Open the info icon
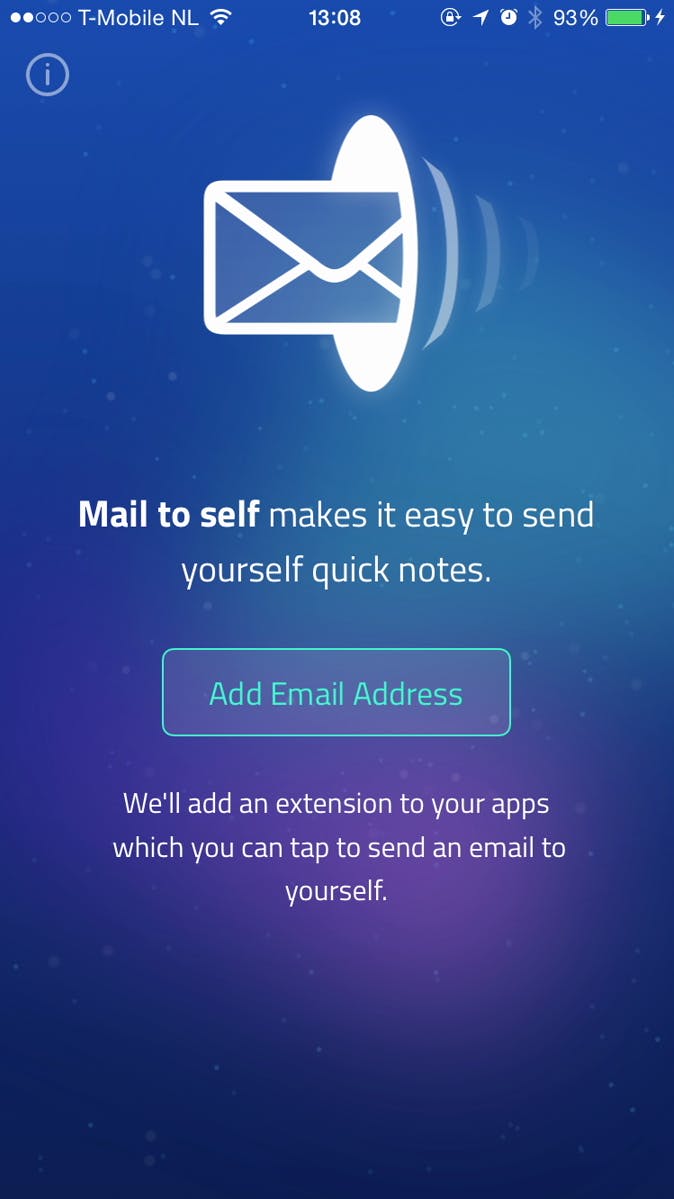 [47, 75]
